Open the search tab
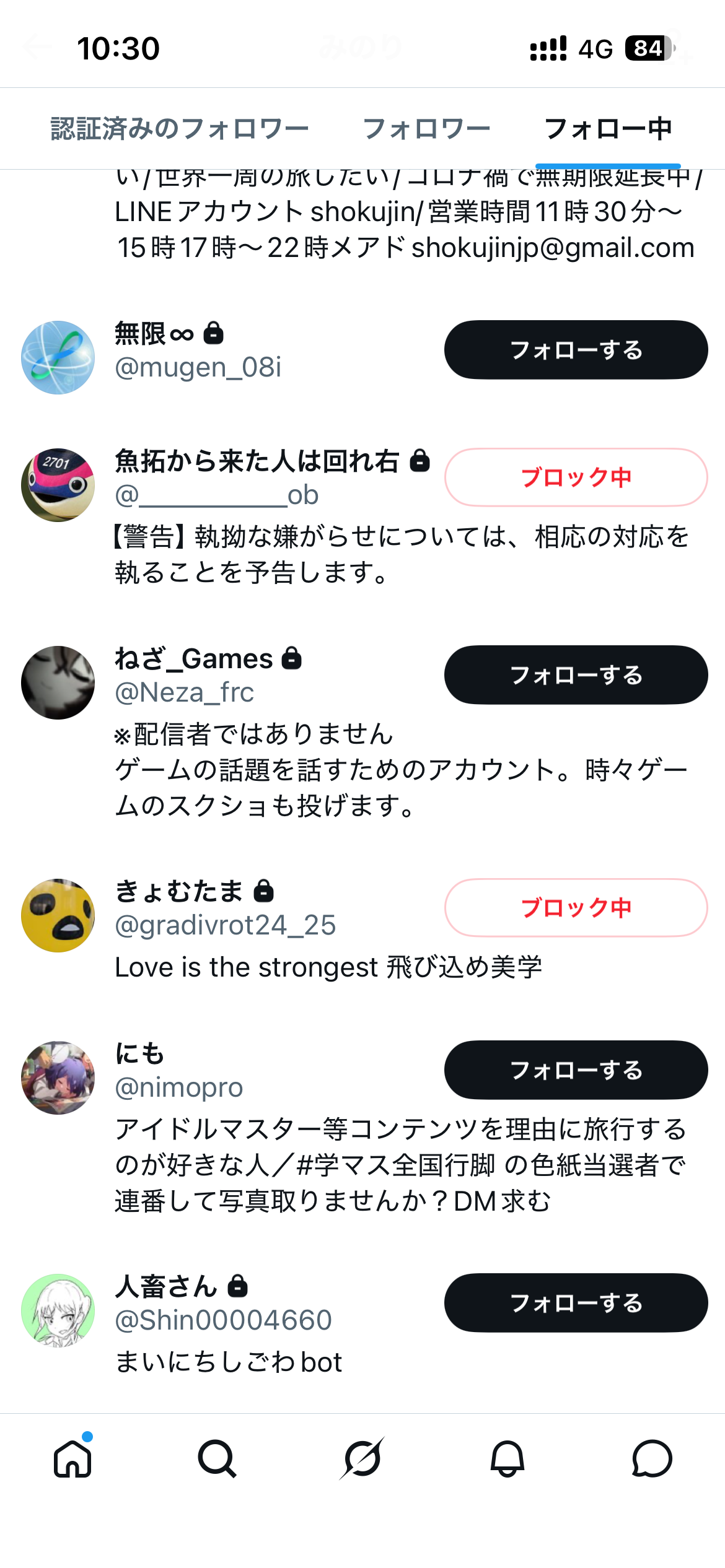Screen dimensions: 725x1568 coord(217,1459)
